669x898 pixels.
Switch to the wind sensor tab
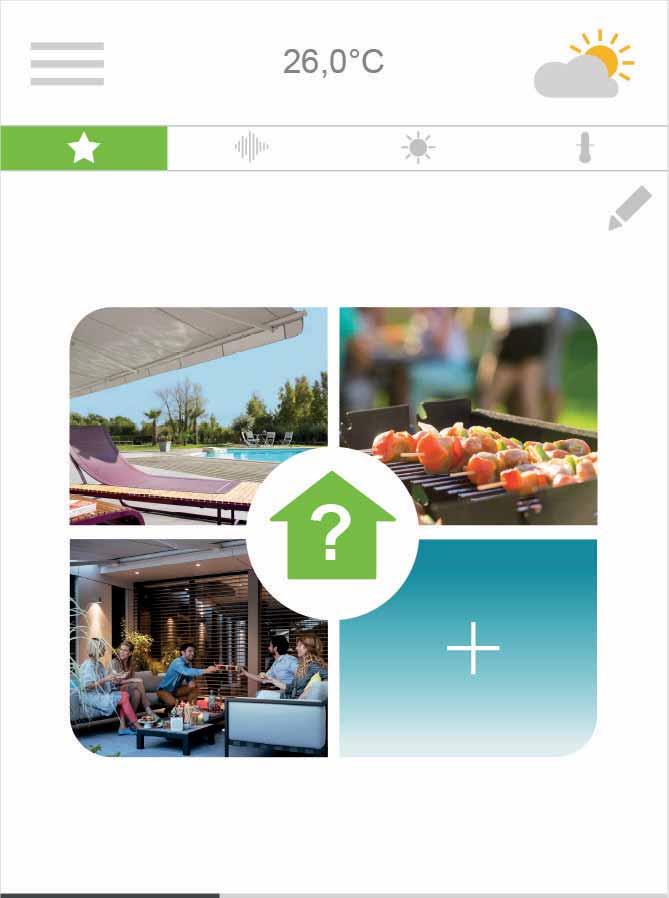coord(251,148)
